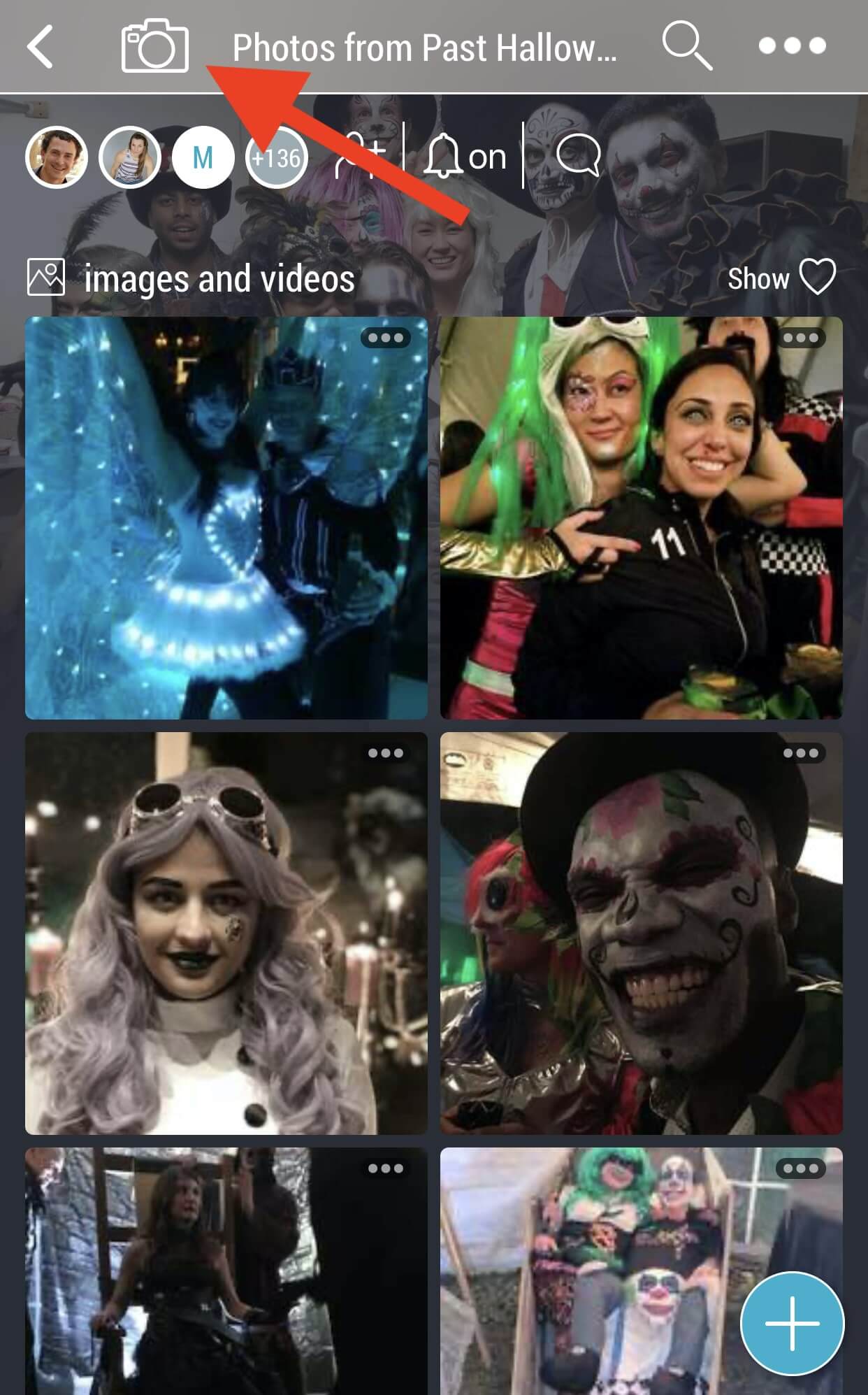This screenshot has width=868, height=1395.
Task: Open the top-right overflow menu
Action: [x=792, y=46]
